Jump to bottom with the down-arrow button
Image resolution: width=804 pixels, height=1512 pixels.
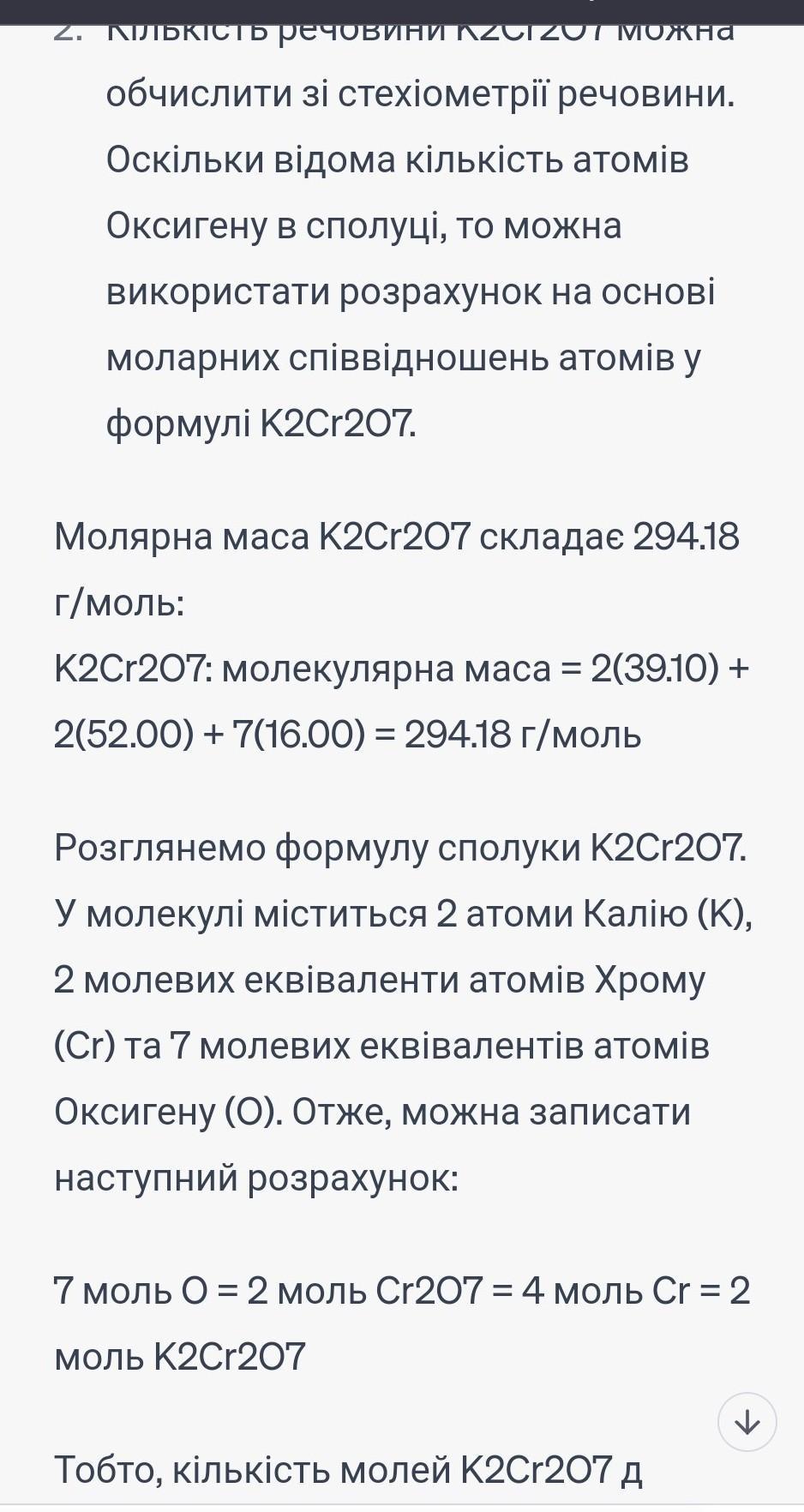pos(747,1422)
